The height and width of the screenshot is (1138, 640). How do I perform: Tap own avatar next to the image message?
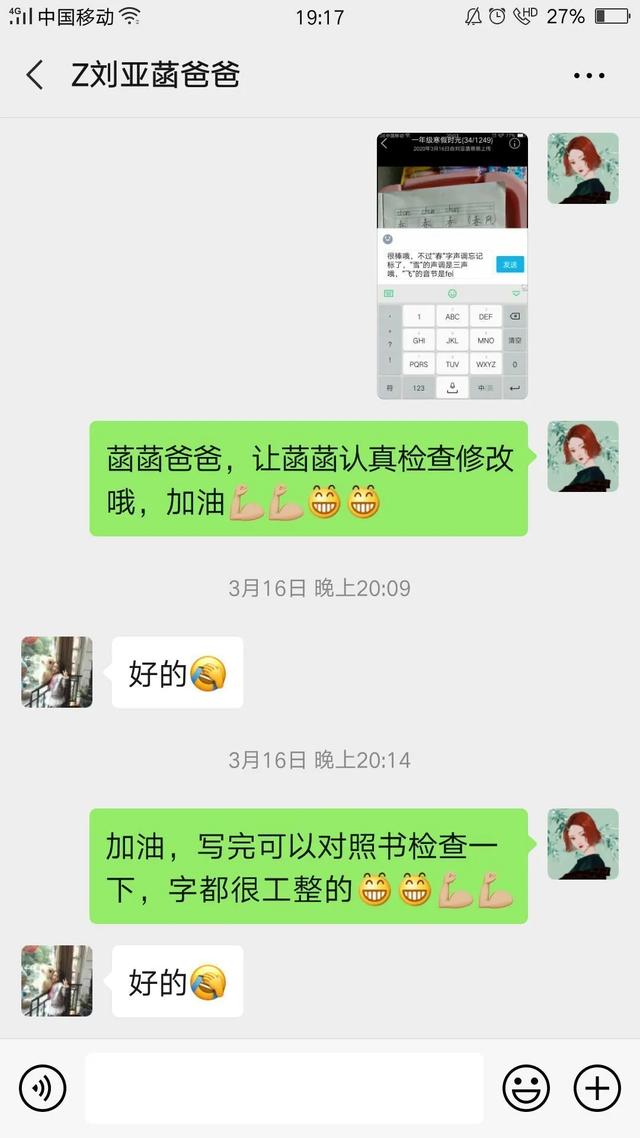point(583,168)
